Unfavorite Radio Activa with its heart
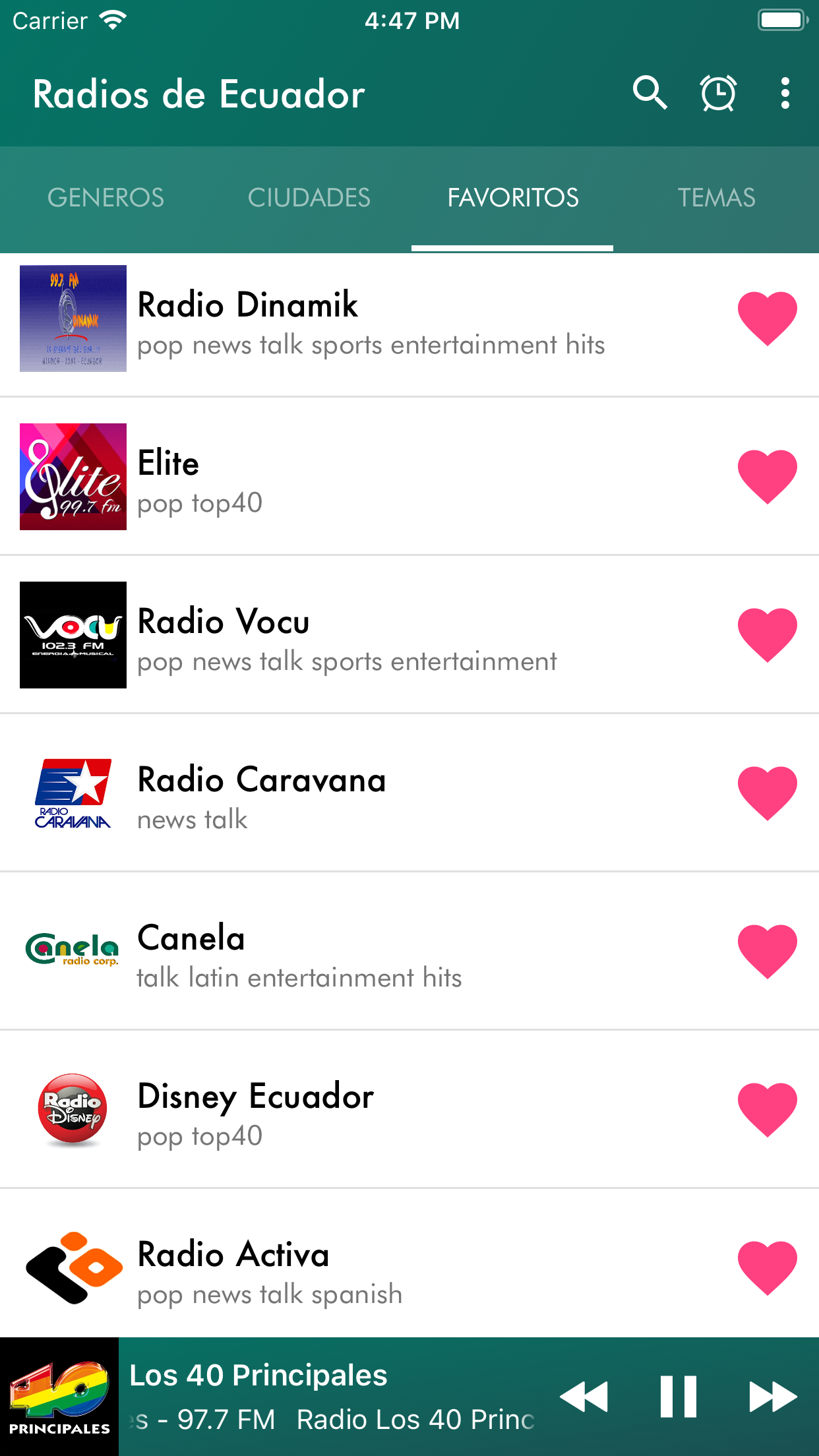The image size is (819, 1456). pyautogui.click(x=767, y=1268)
